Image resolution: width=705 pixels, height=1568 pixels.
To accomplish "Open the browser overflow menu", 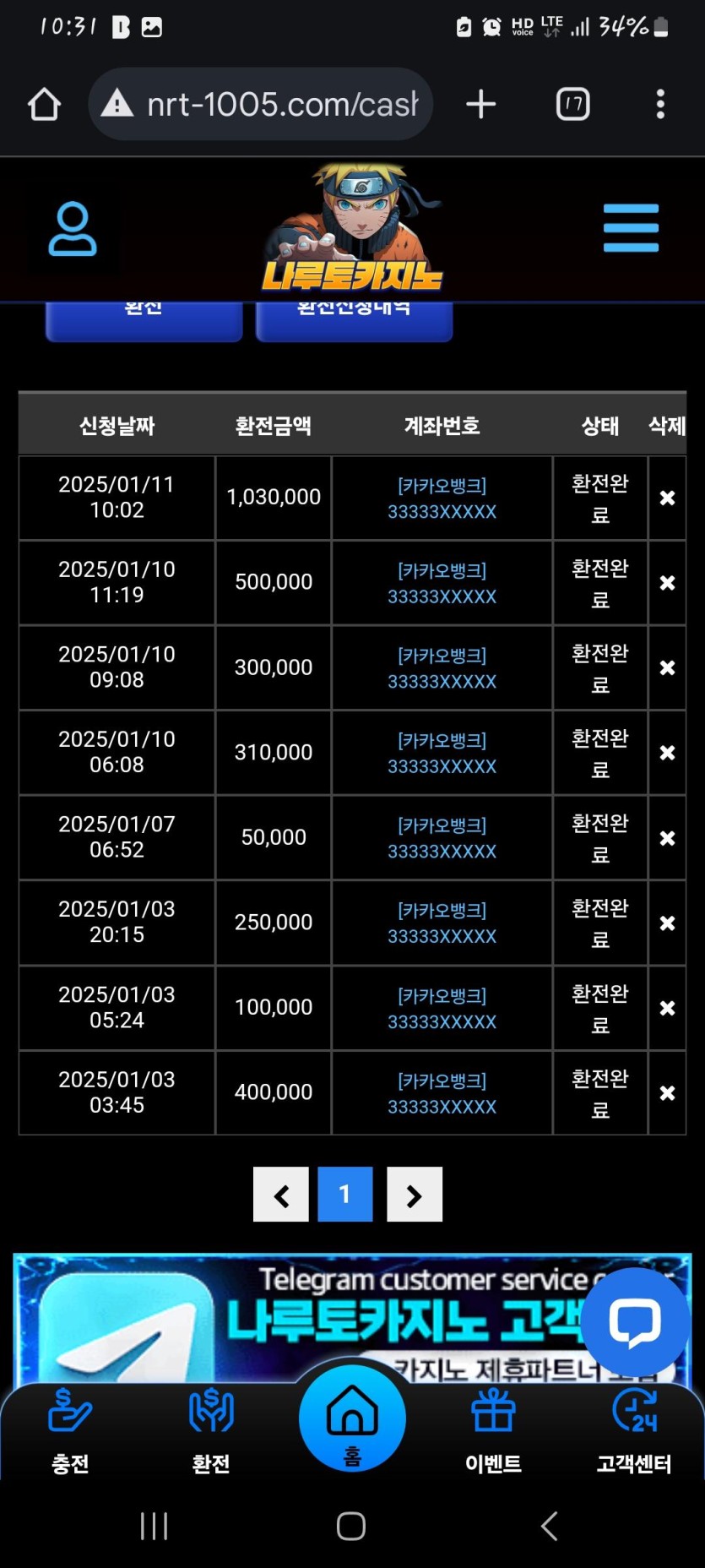I will (x=660, y=105).
